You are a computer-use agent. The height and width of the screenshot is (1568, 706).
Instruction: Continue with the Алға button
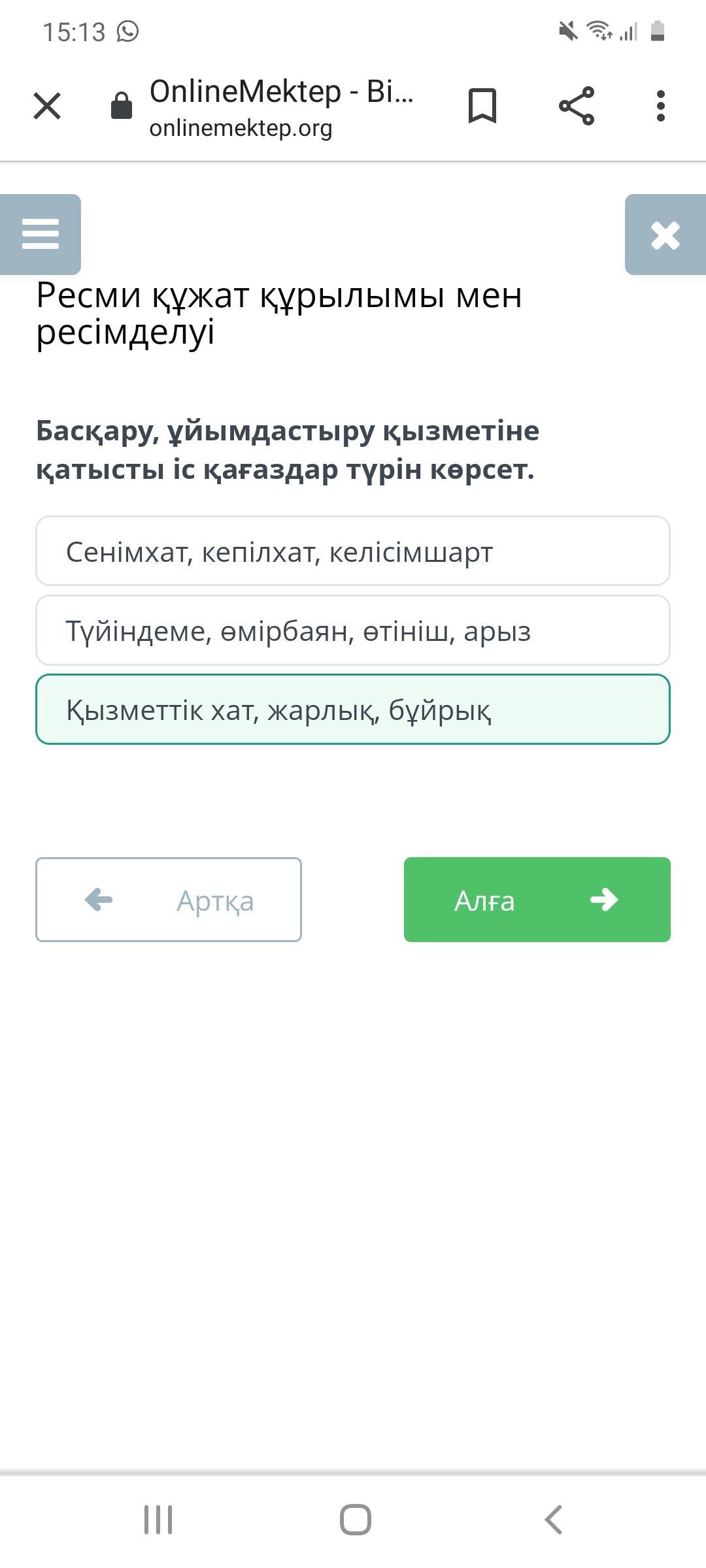[537, 900]
